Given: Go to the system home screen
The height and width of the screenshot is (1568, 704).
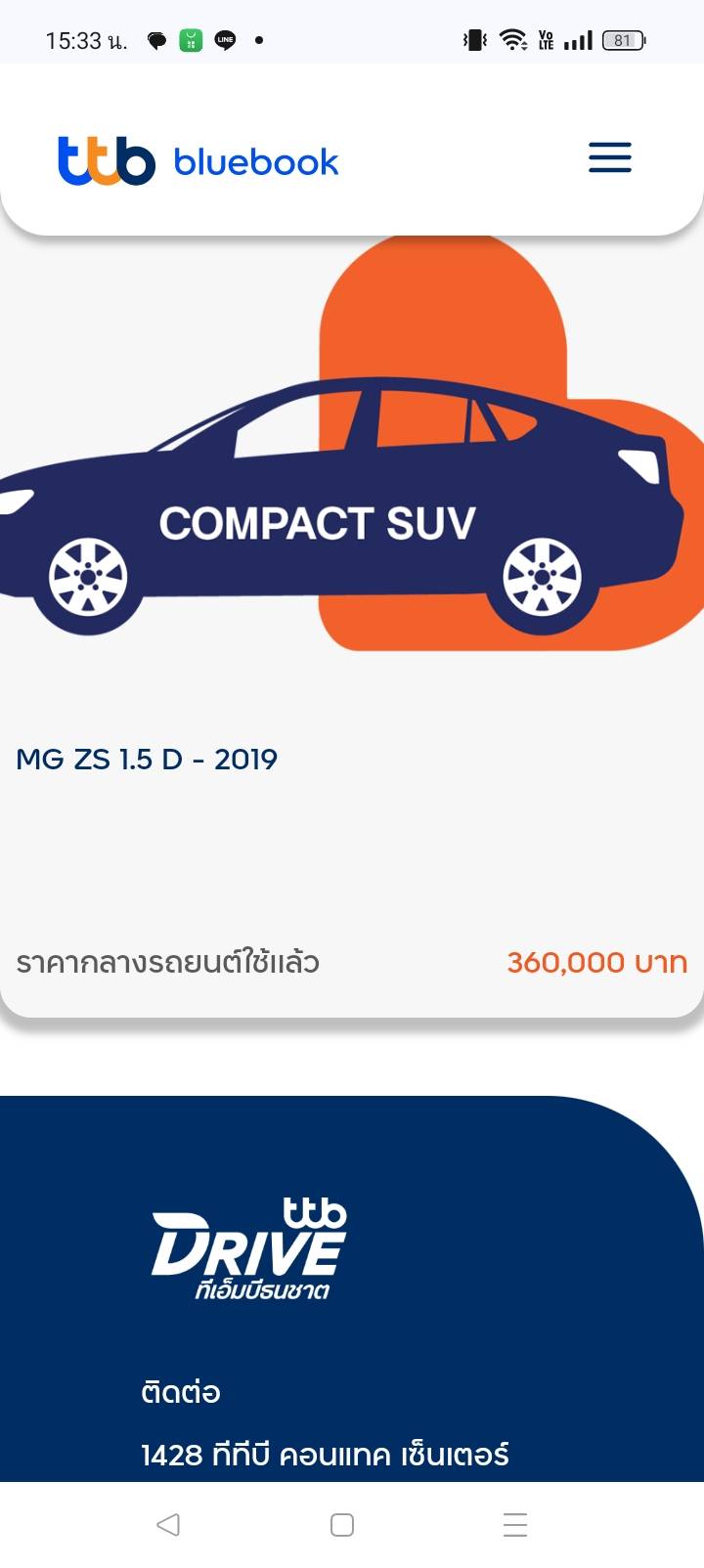Looking at the screenshot, I should [x=342, y=1524].
